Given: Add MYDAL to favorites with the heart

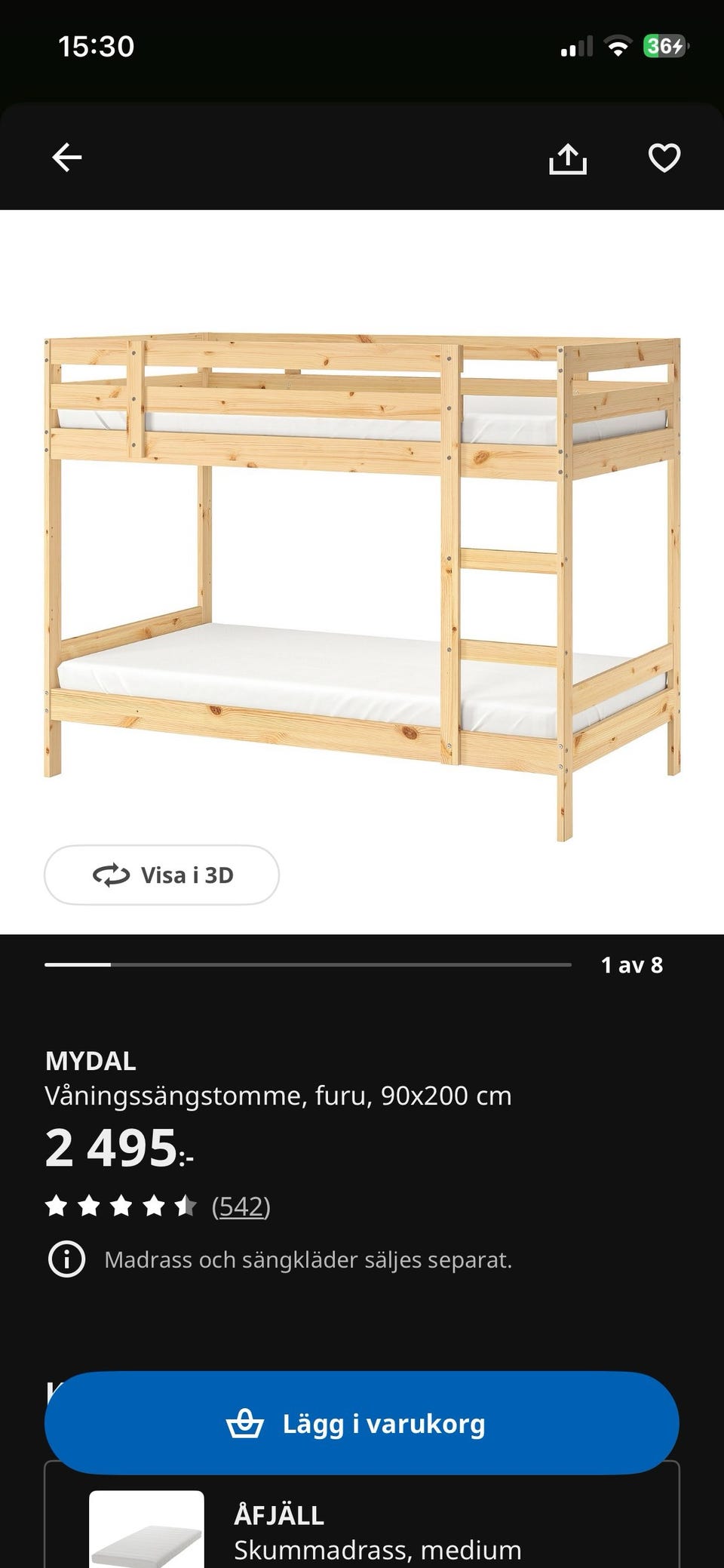Looking at the screenshot, I should (664, 158).
